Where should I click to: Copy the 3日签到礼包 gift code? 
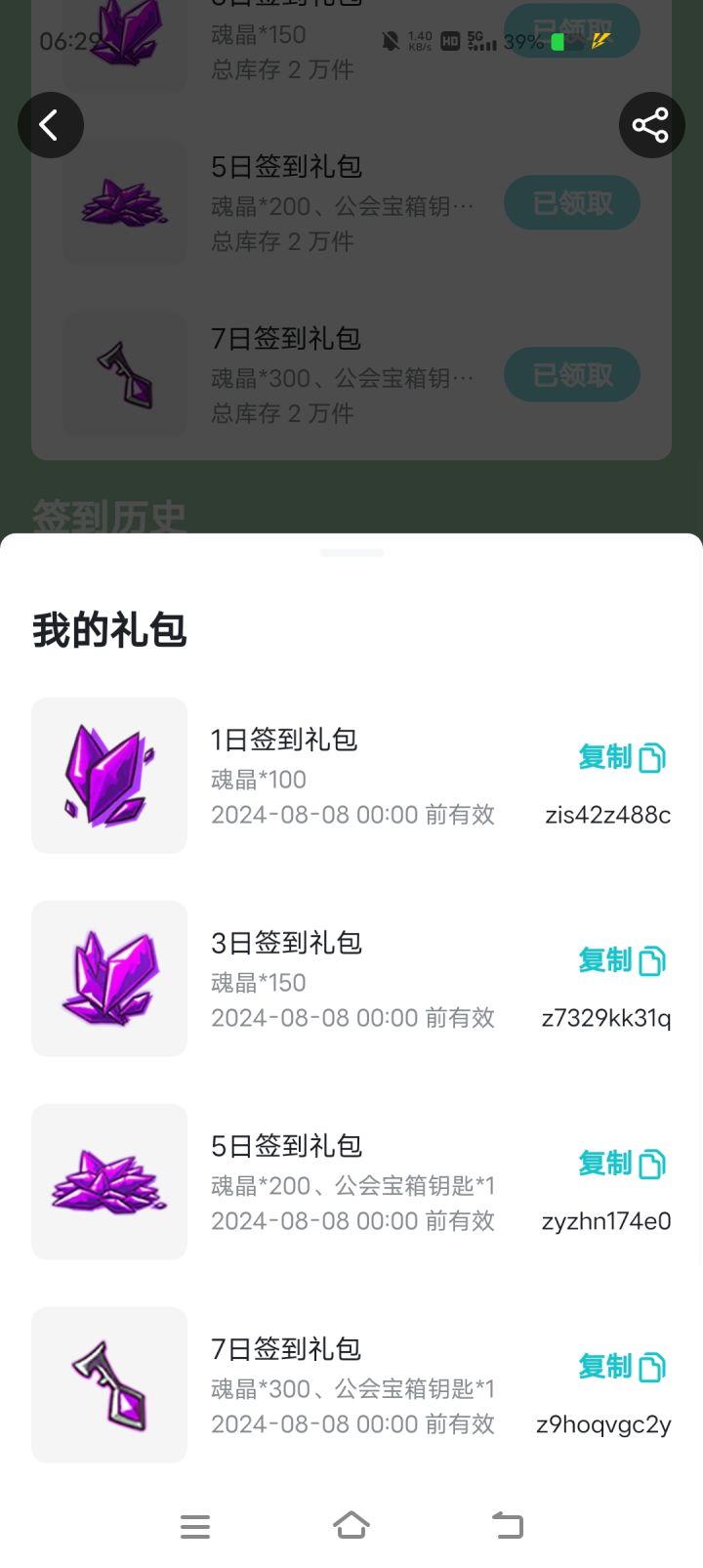(622, 960)
